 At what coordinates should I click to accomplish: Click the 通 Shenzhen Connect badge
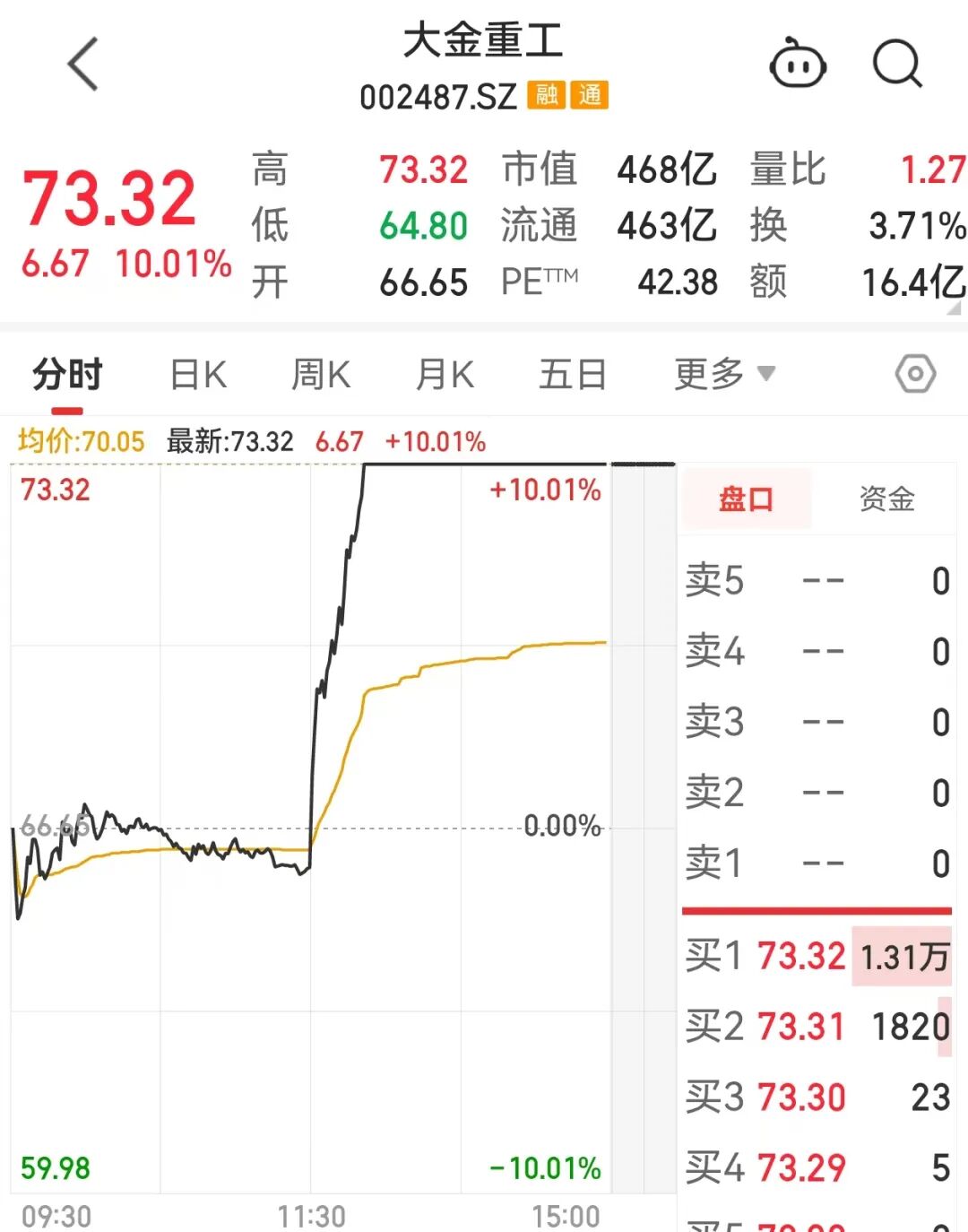pos(592,96)
